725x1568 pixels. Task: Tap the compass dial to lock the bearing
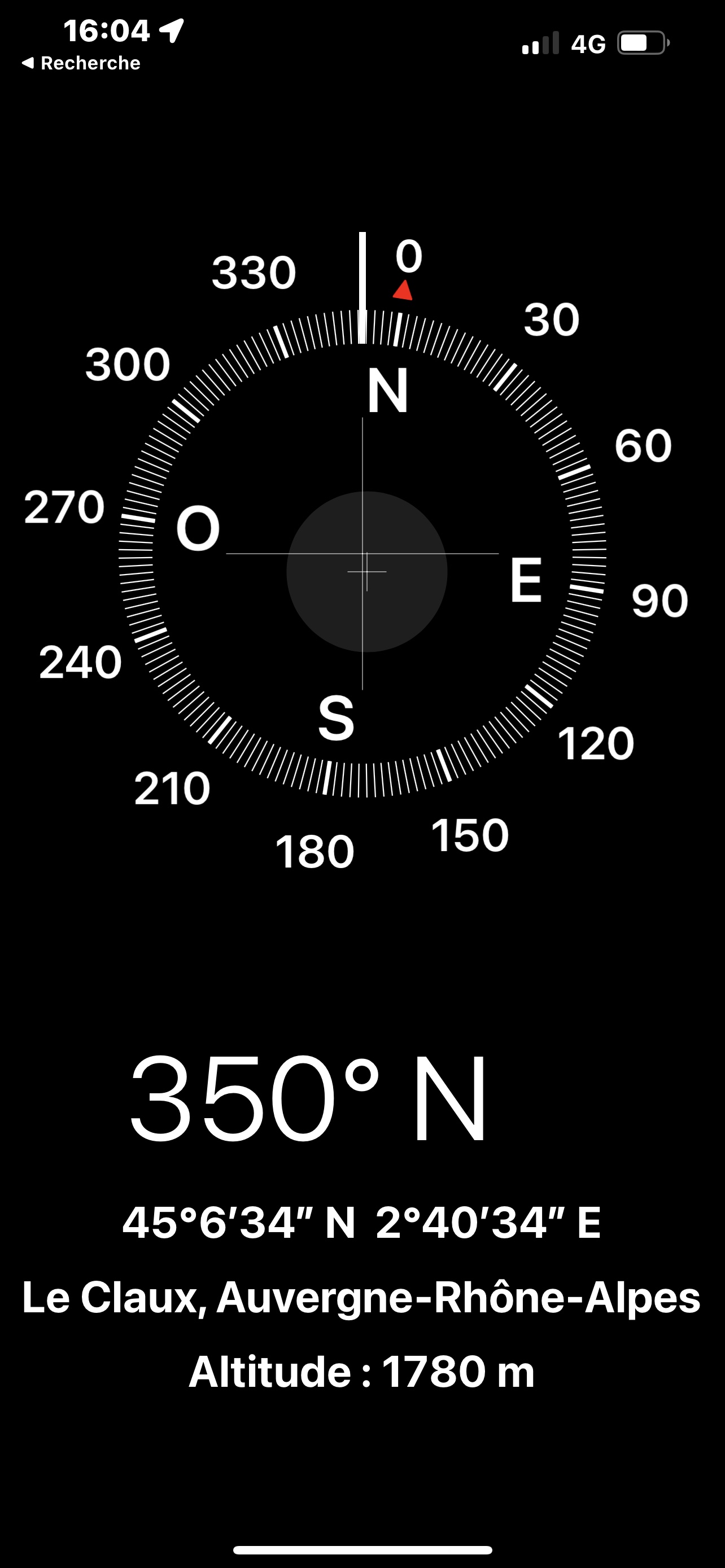[x=363, y=553]
